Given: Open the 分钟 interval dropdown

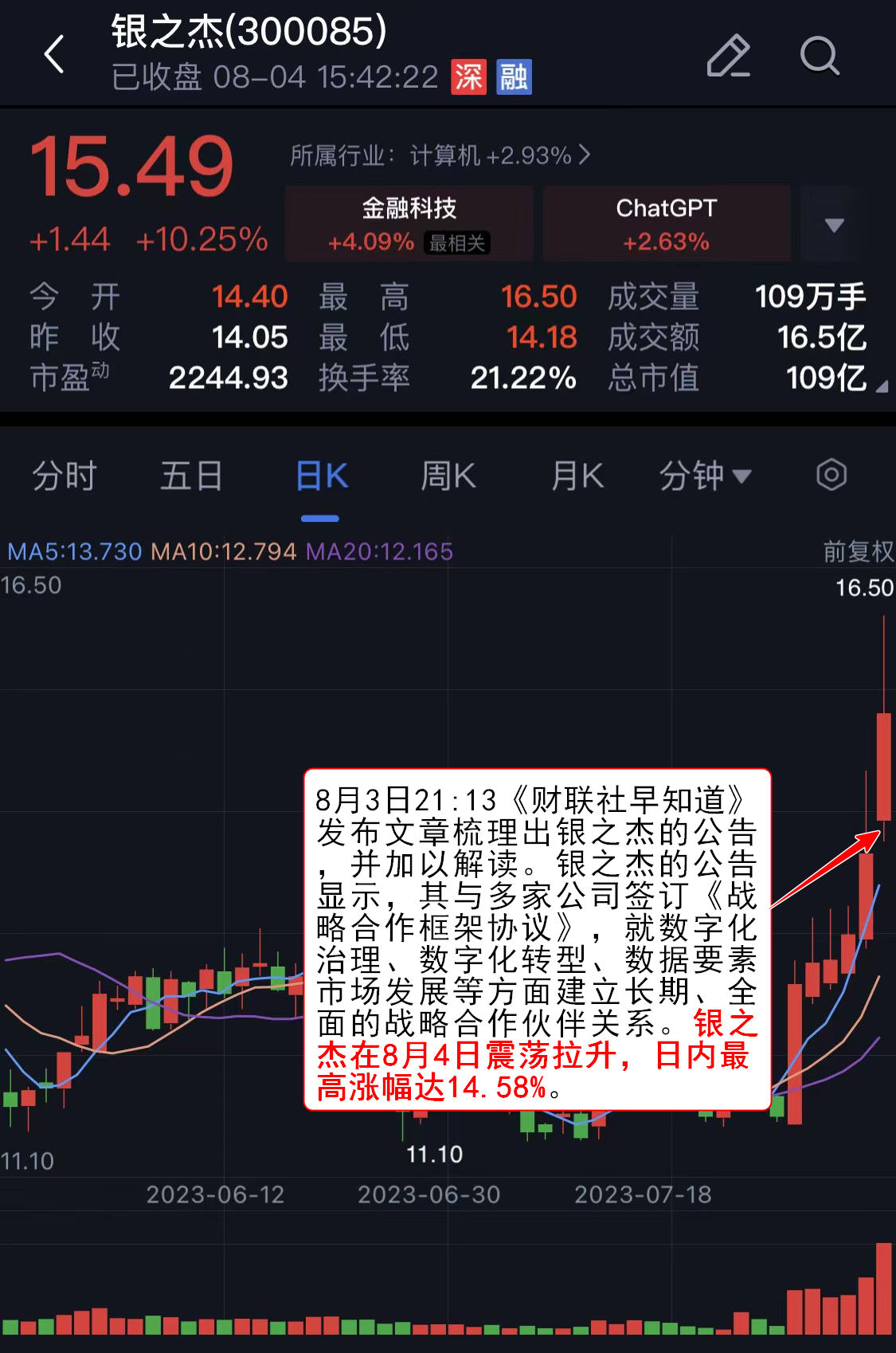Looking at the screenshot, I should (x=705, y=476).
